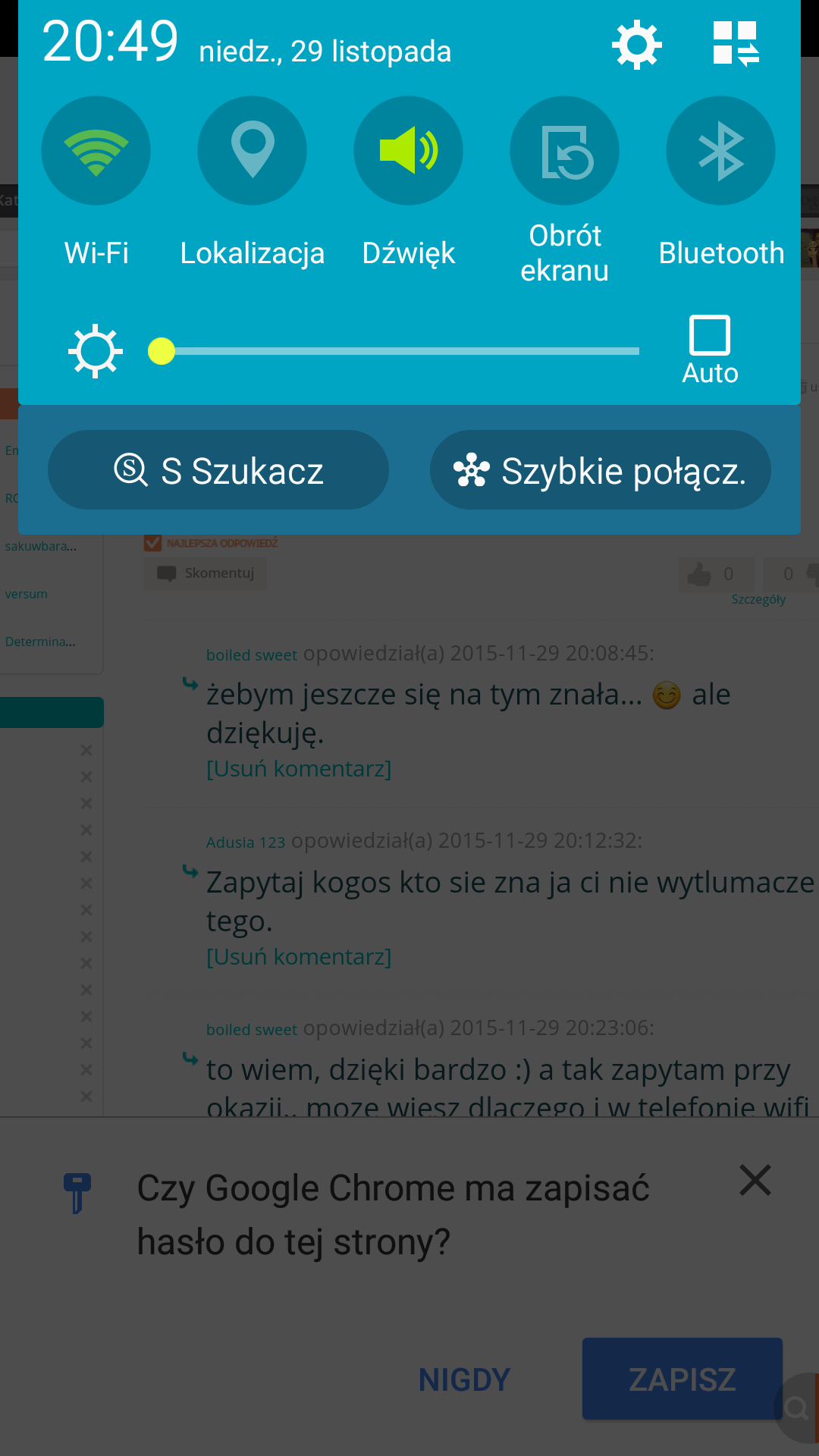Tap ZAPISZ to save the password

[x=682, y=1379]
